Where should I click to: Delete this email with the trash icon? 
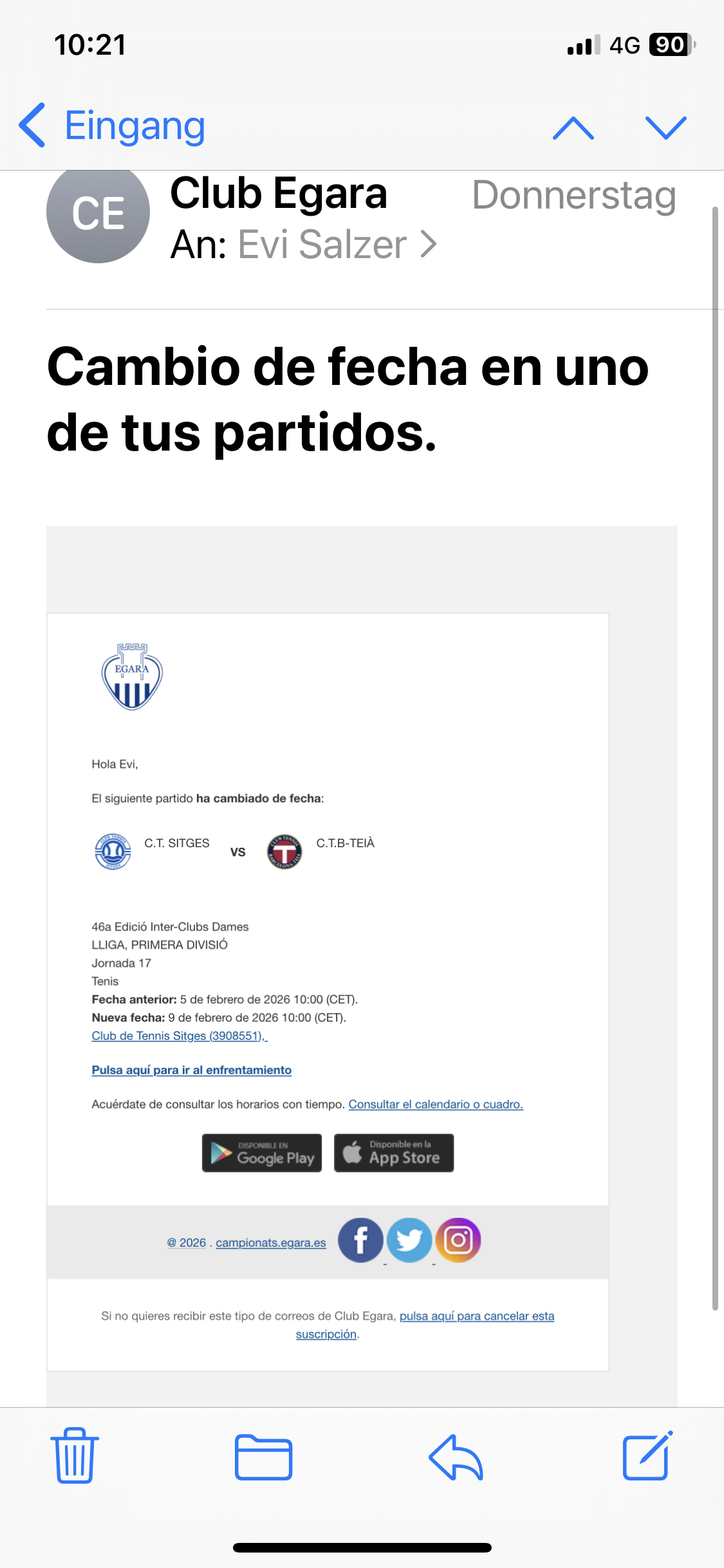point(75,1455)
